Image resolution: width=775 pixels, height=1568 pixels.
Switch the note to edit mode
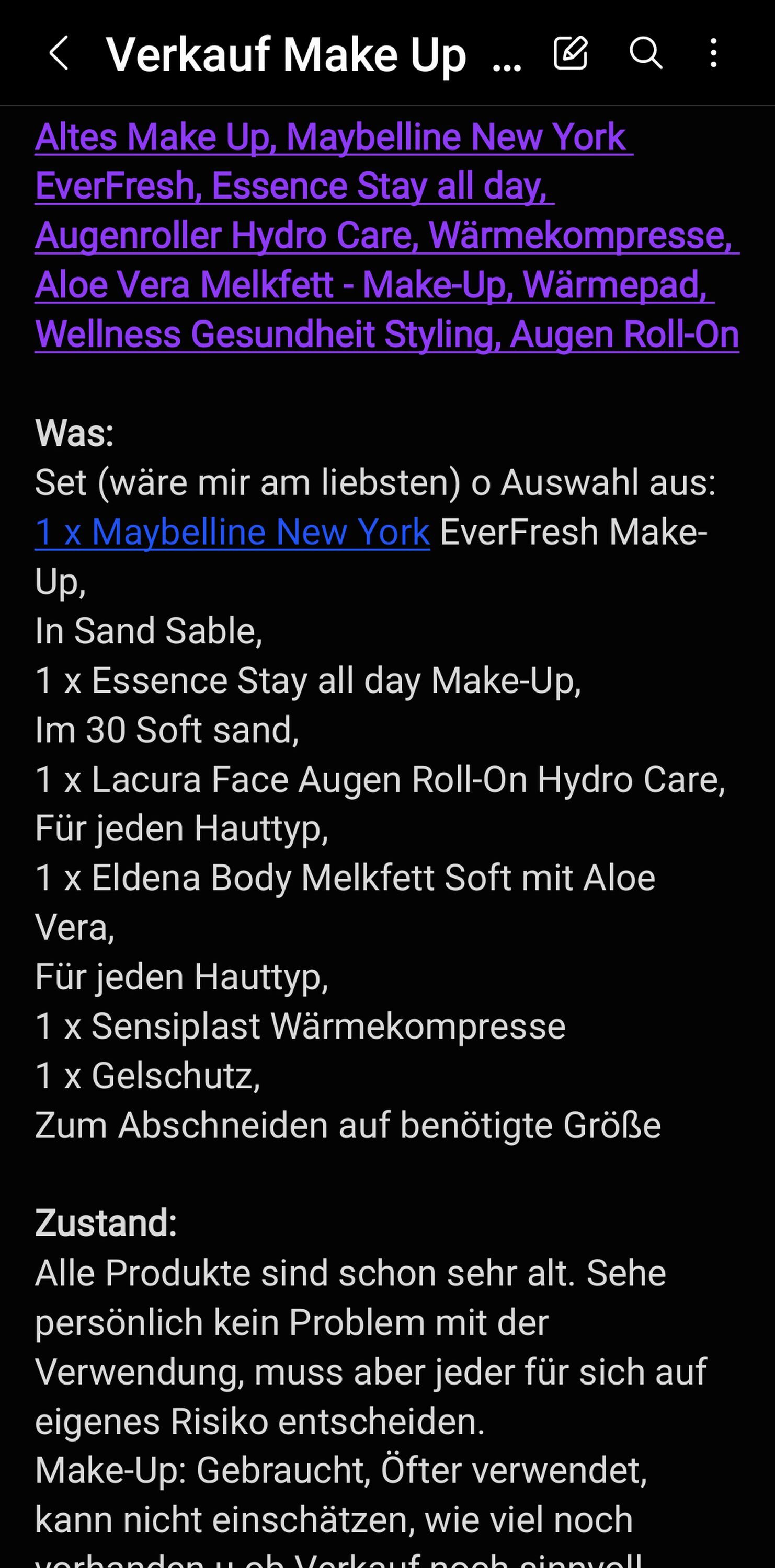point(571,53)
